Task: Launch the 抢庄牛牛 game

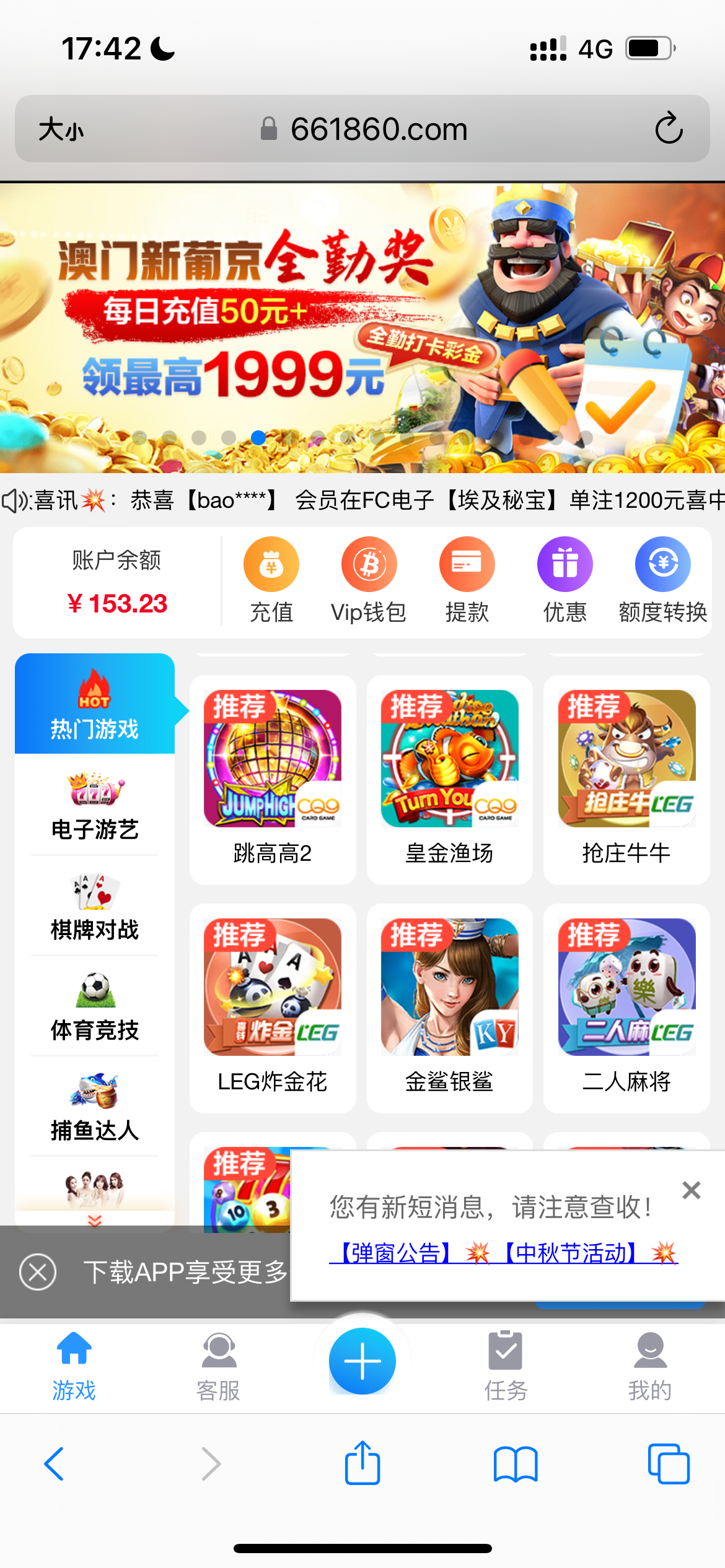Action: (x=626, y=779)
